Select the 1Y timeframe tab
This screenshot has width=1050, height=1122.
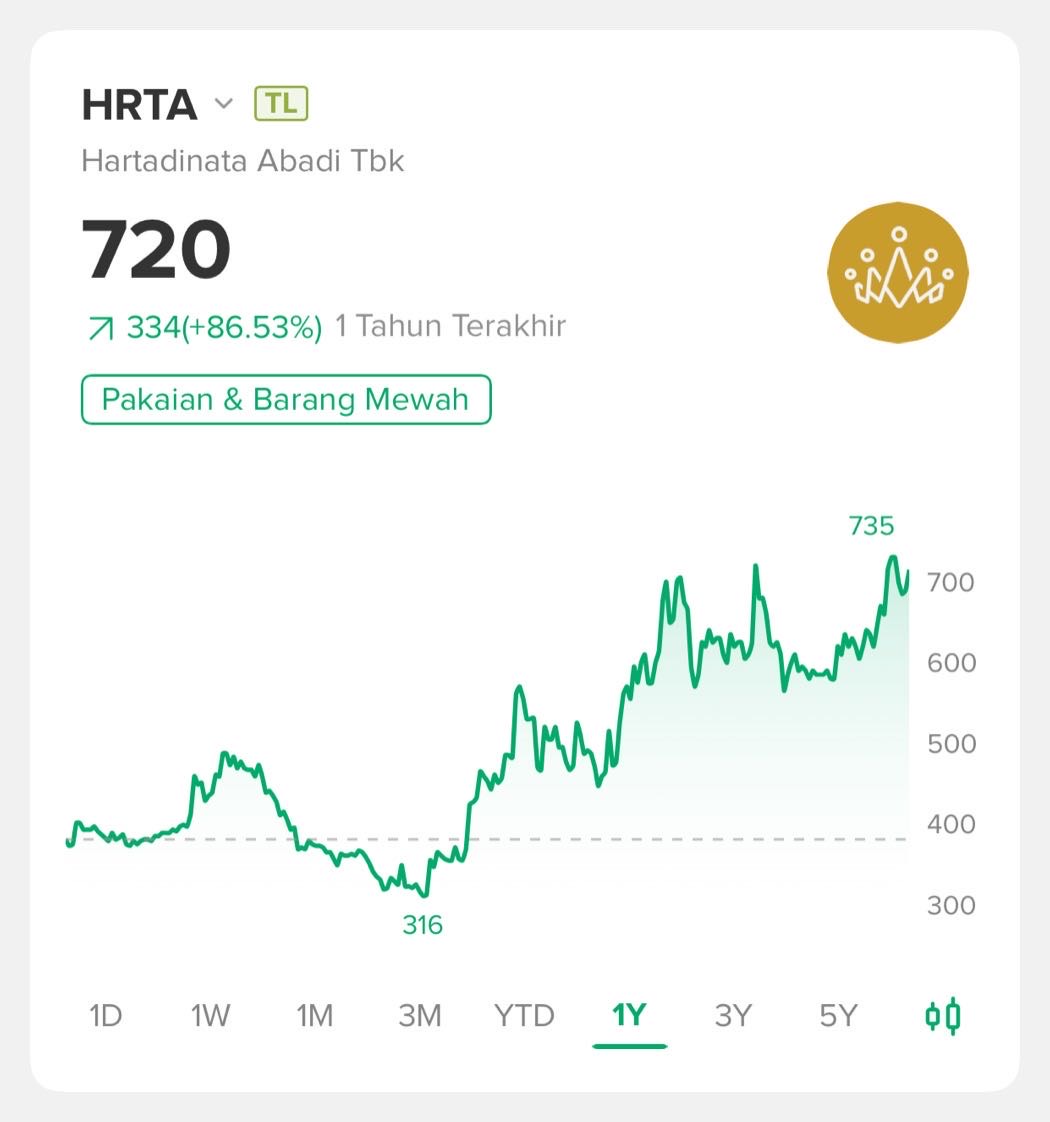pos(629,1016)
